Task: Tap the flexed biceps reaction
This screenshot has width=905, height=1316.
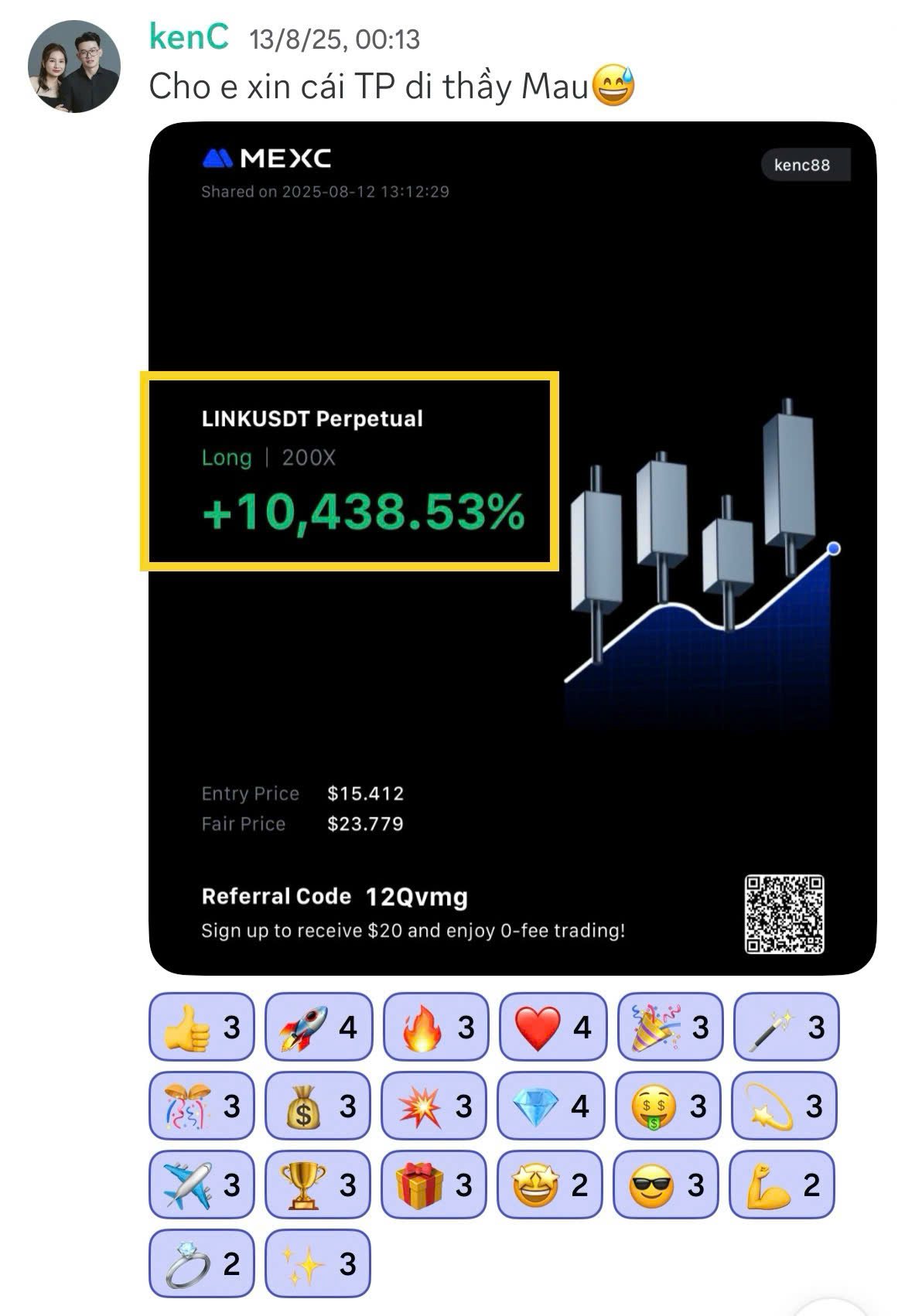Action: (x=781, y=1185)
